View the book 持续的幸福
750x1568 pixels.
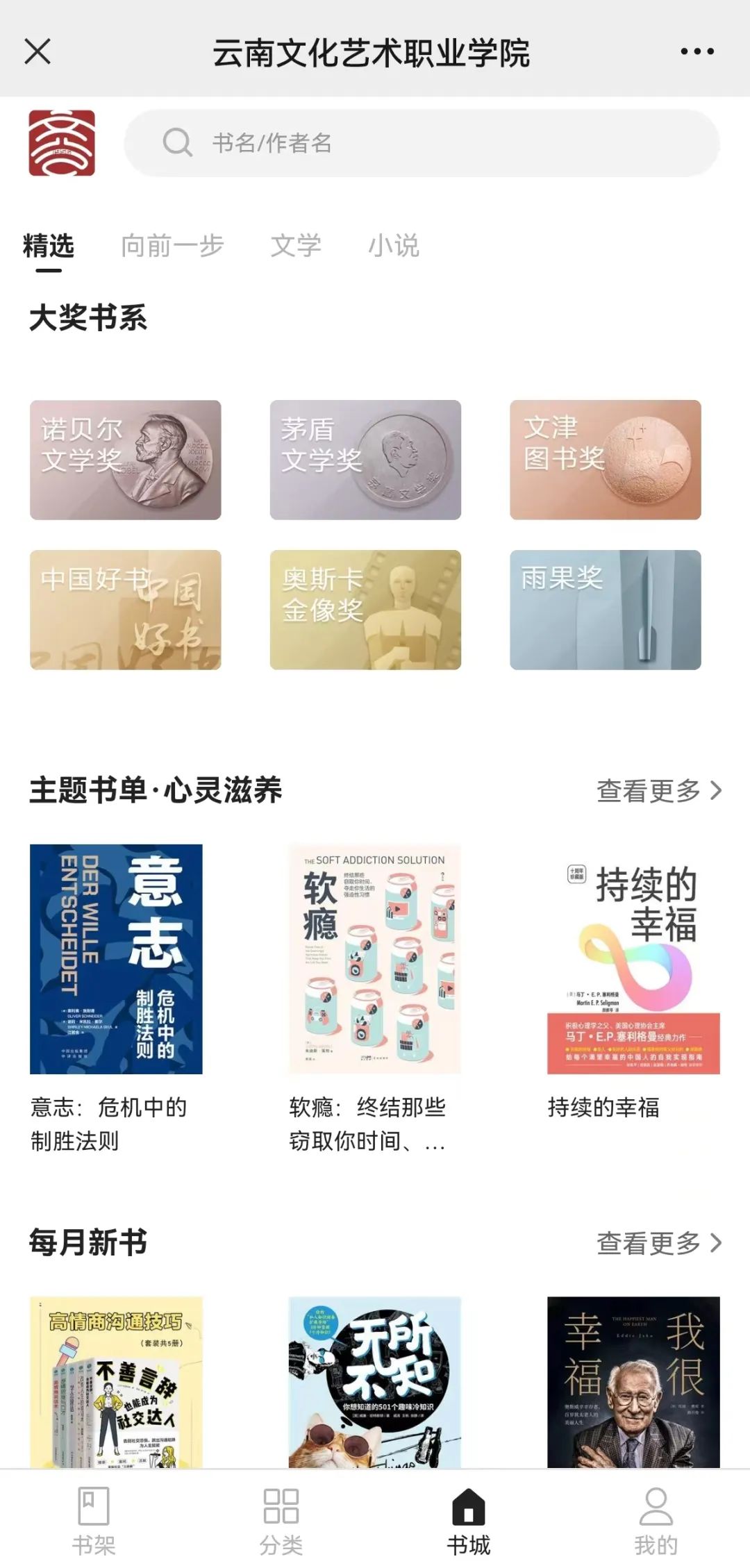(x=633, y=959)
